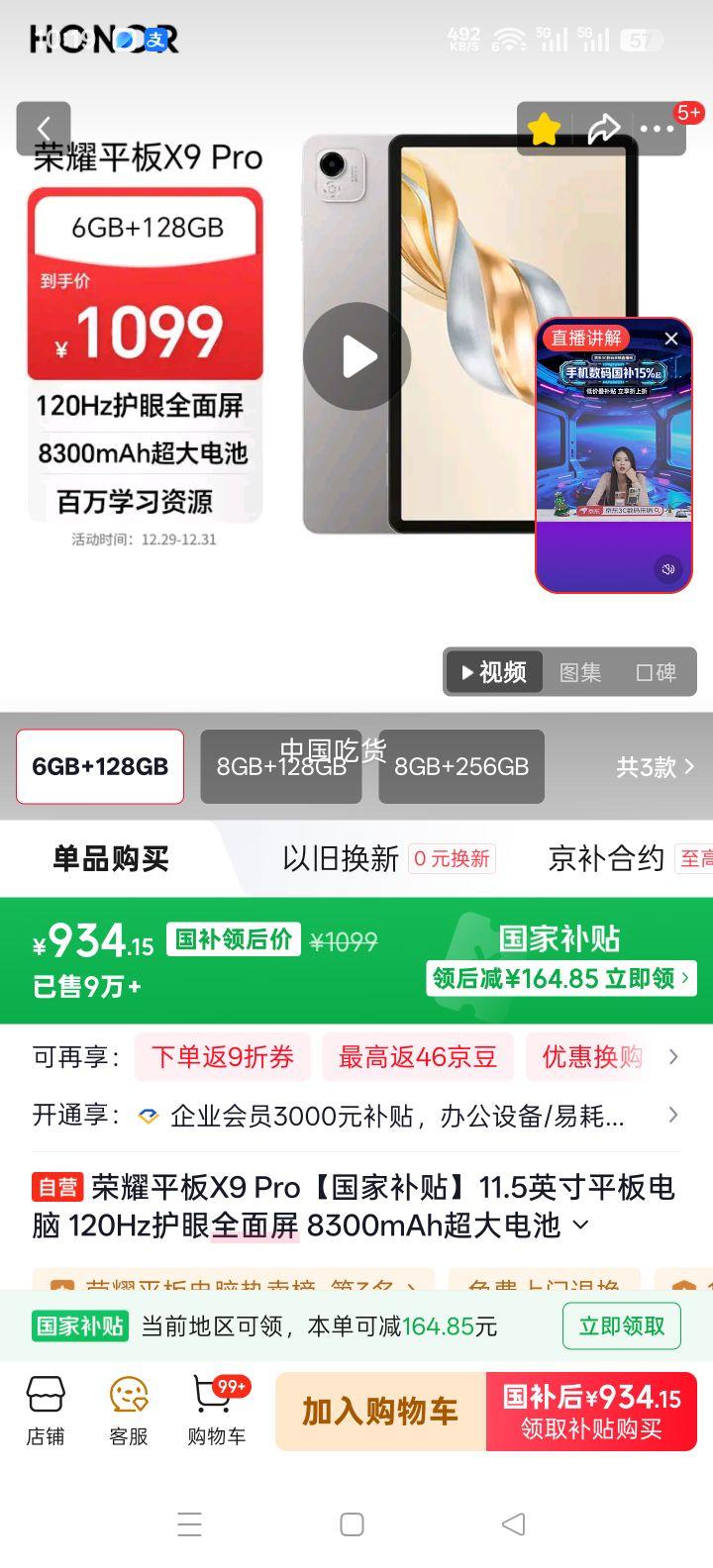Open the share menu icon

tap(605, 128)
